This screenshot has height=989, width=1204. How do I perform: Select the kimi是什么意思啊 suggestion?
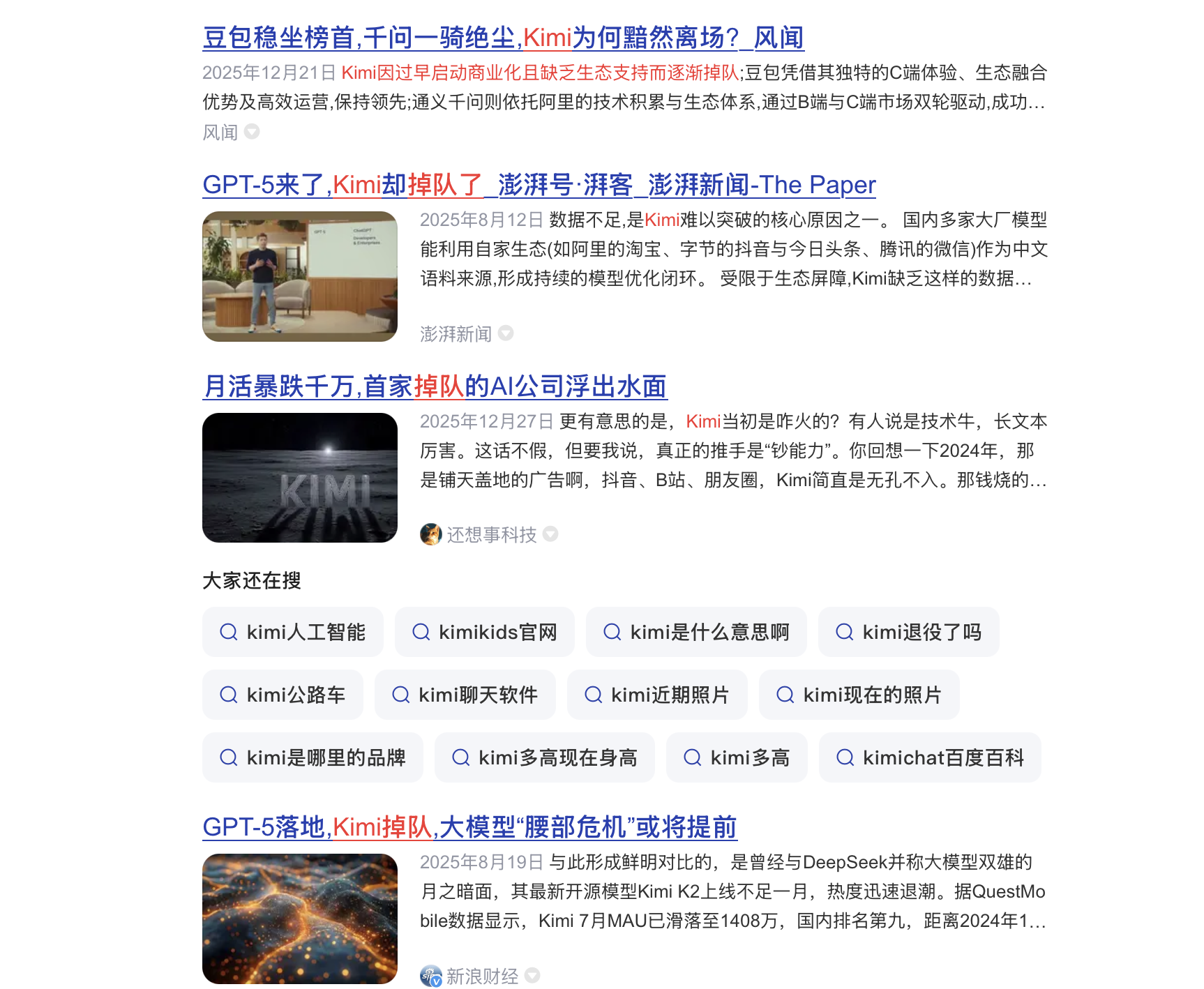point(696,632)
